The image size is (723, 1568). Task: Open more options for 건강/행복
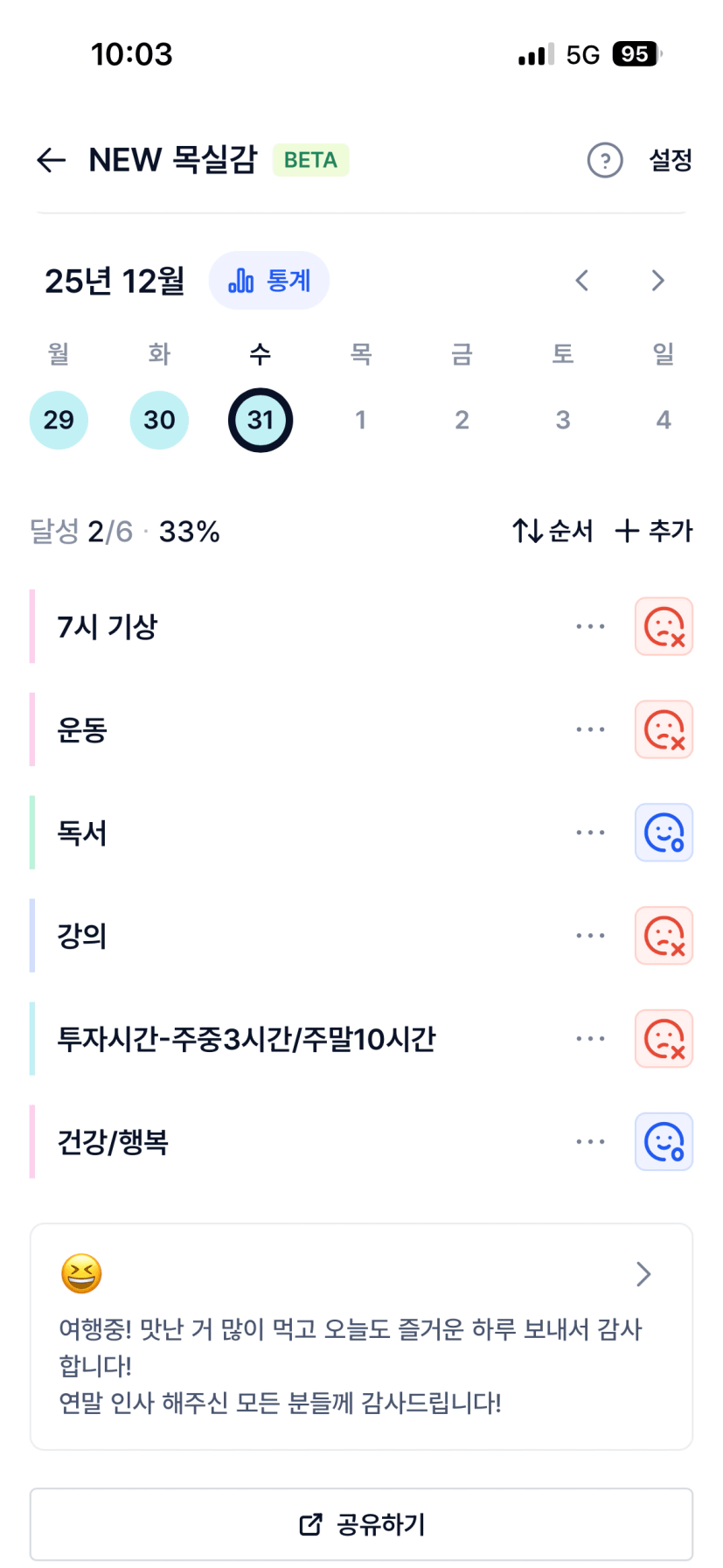590,1142
